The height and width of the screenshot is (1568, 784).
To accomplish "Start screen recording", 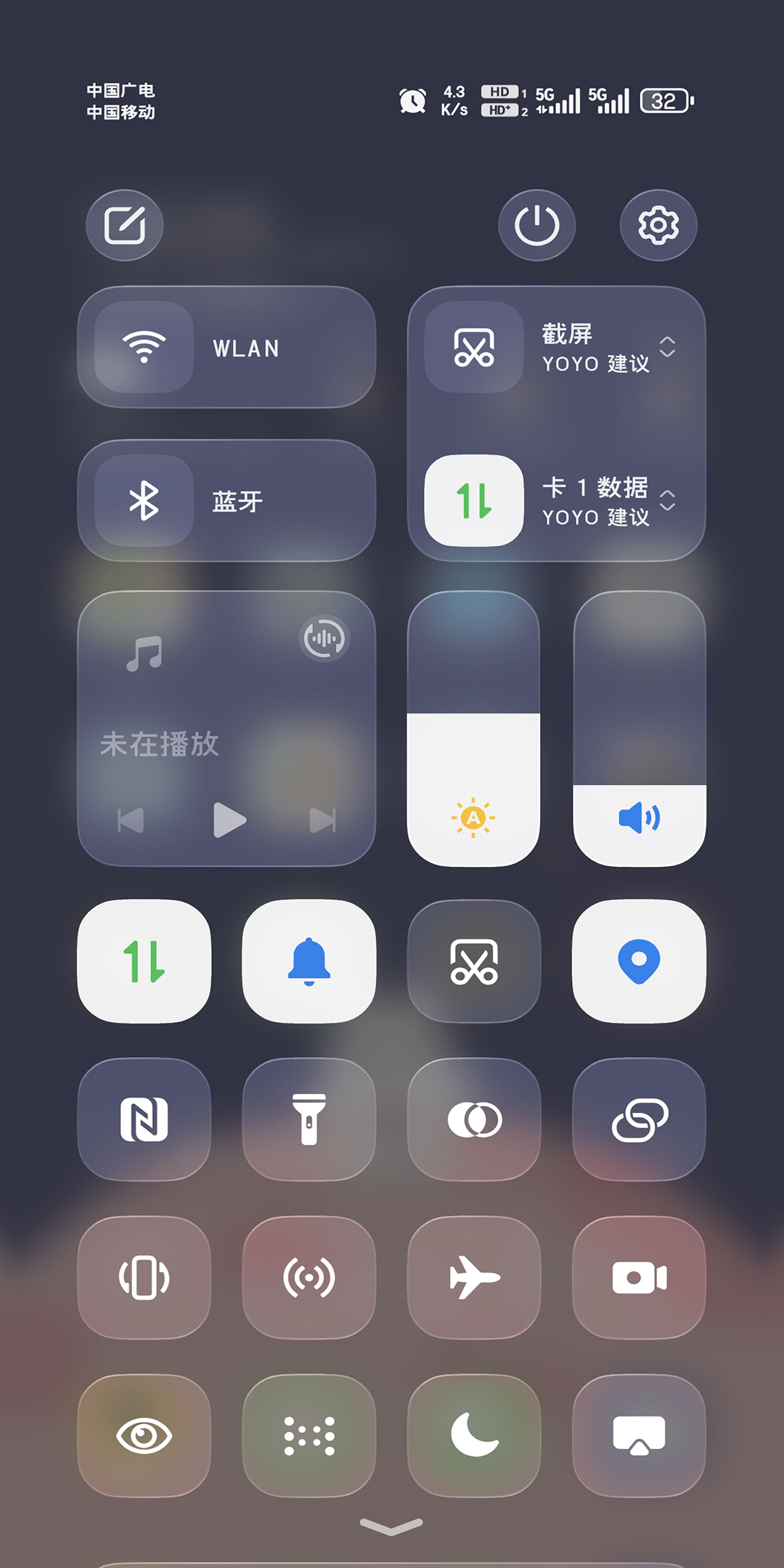I will click(x=639, y=1278).
